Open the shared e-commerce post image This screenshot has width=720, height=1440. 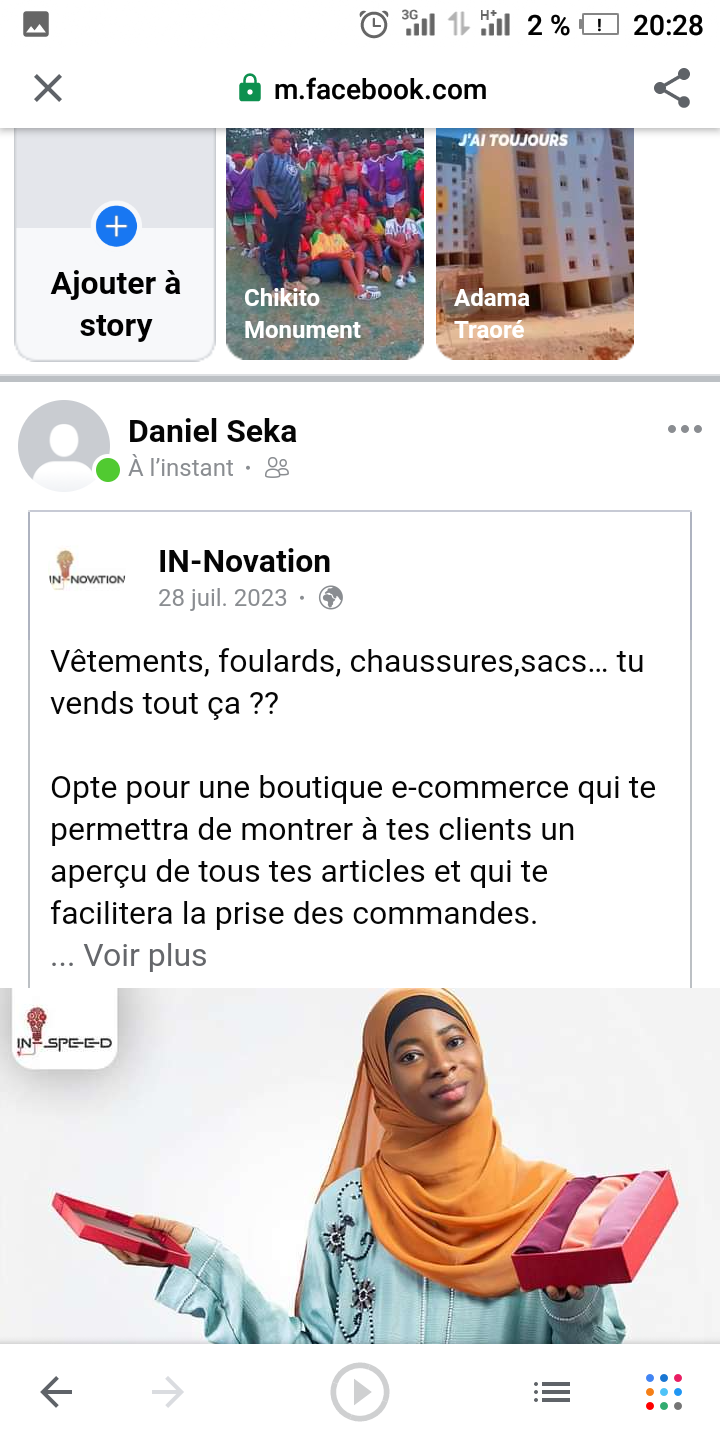[x=360, y=1165]
